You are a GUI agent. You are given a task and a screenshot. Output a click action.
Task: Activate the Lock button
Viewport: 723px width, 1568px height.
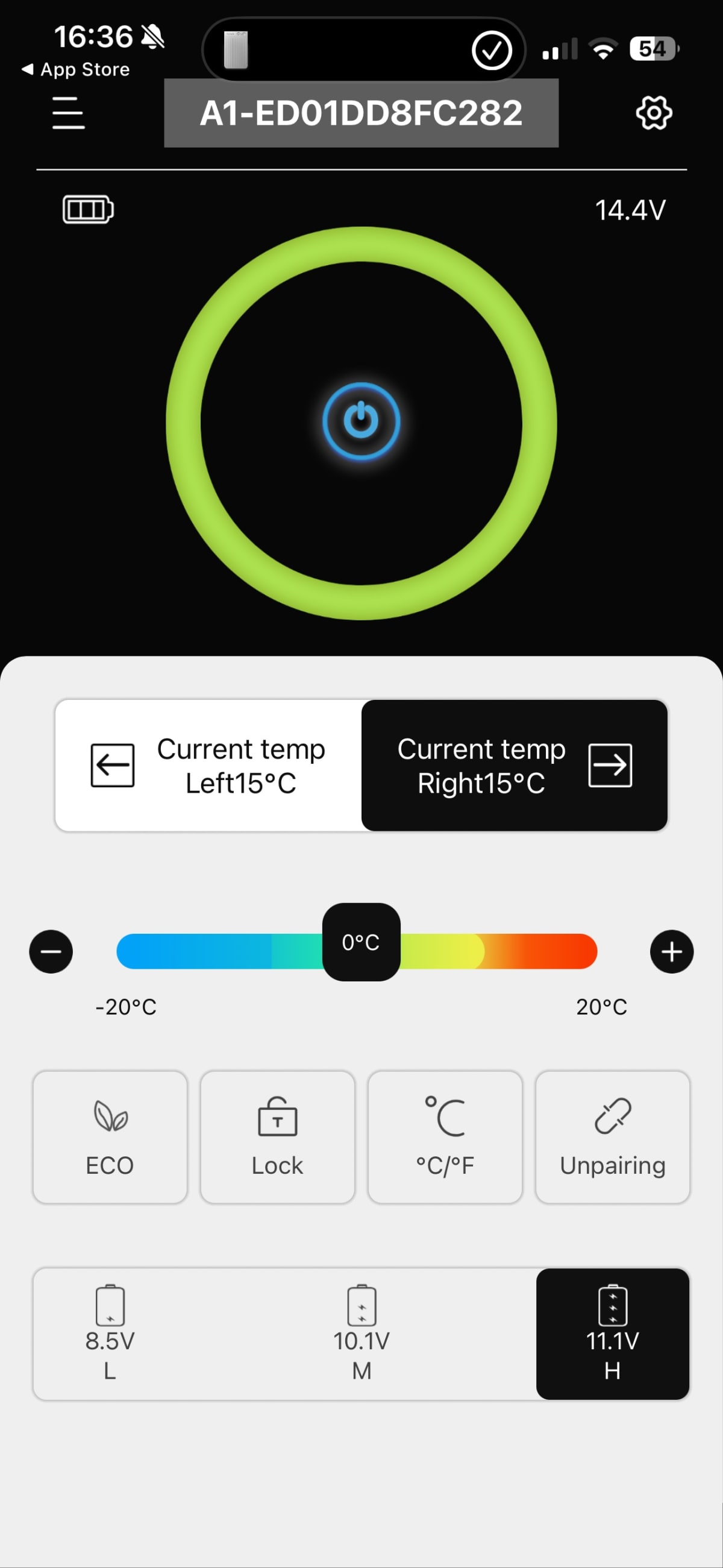coord(278,1137)
